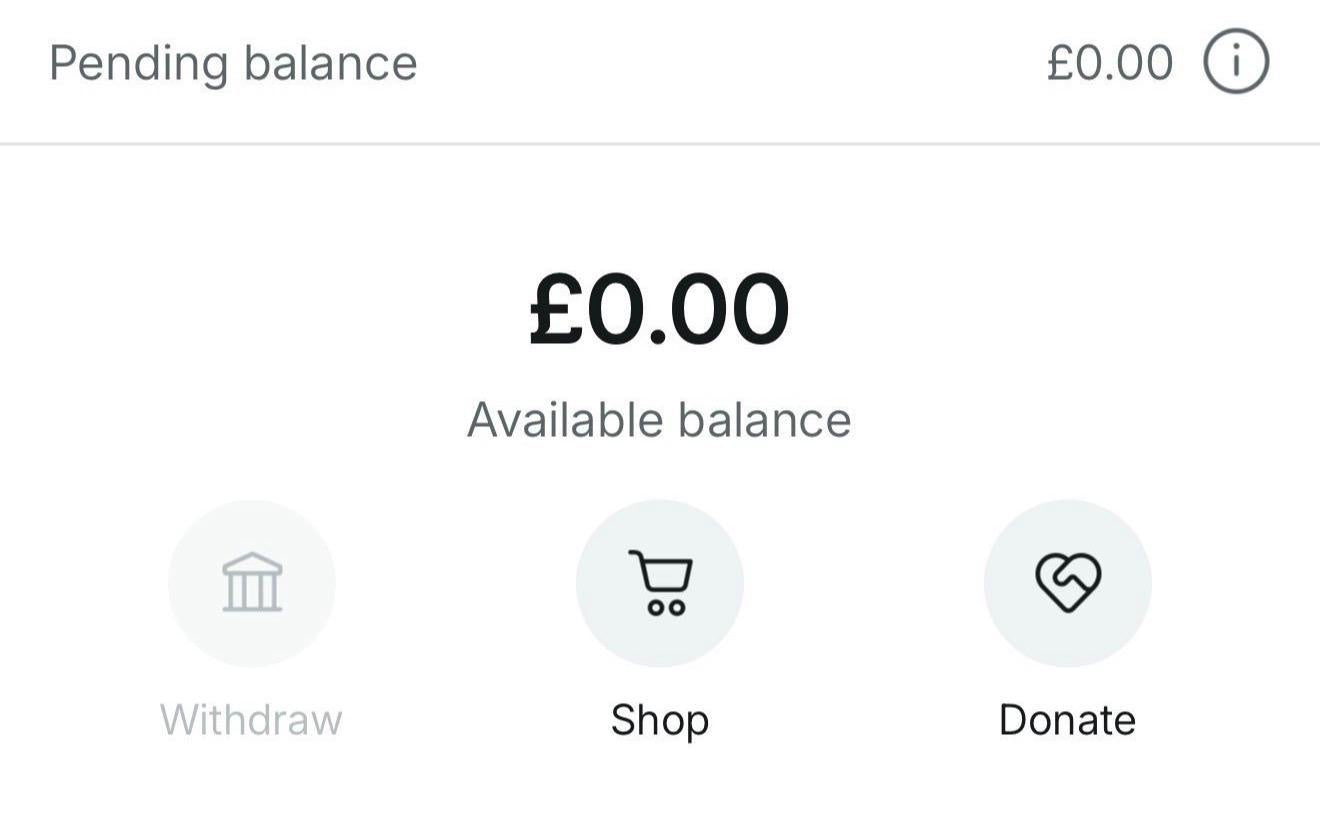Open the pending balance info icon

tap(1236, 62)
